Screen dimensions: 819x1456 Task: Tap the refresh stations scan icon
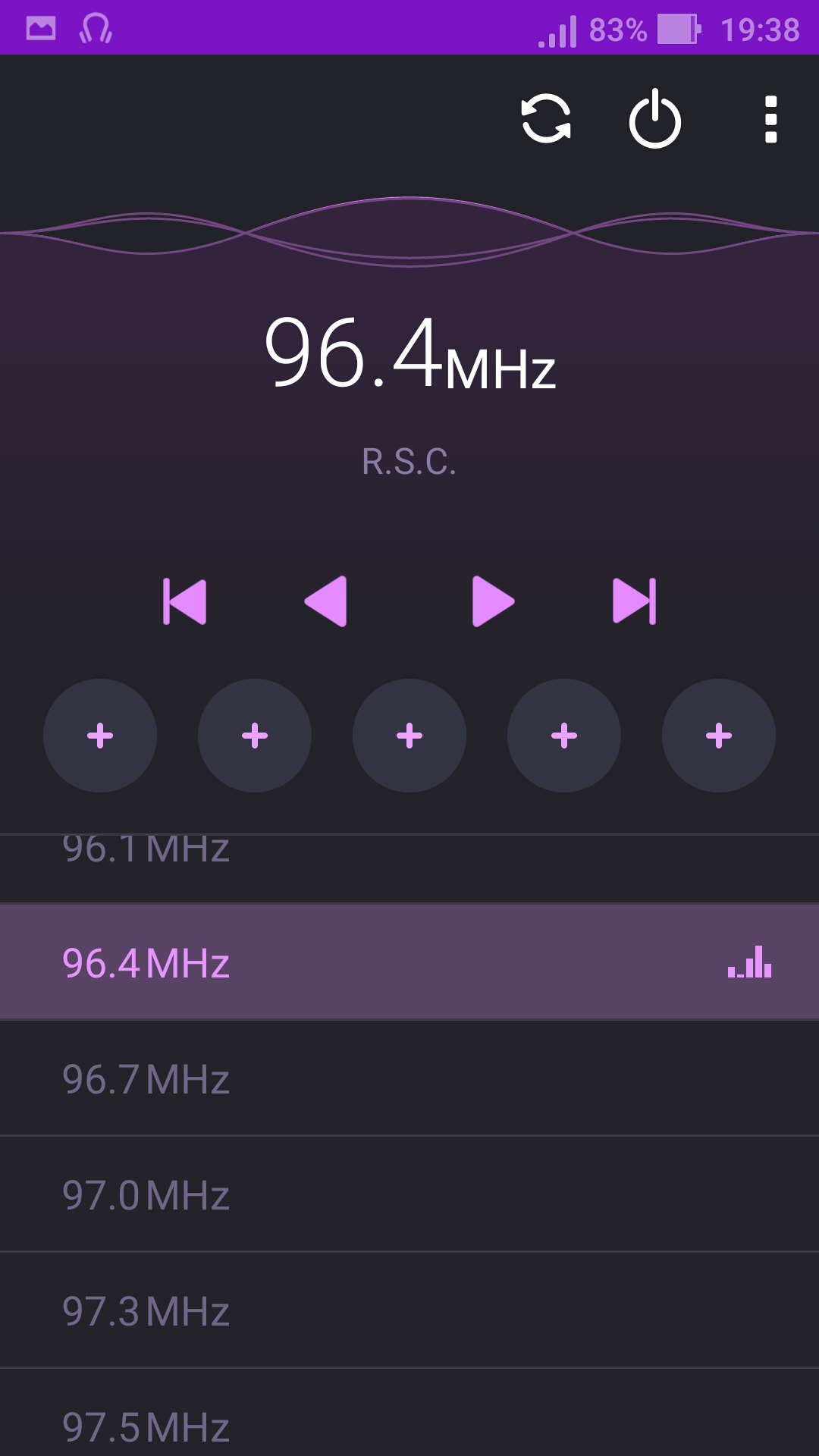[546, 119]
